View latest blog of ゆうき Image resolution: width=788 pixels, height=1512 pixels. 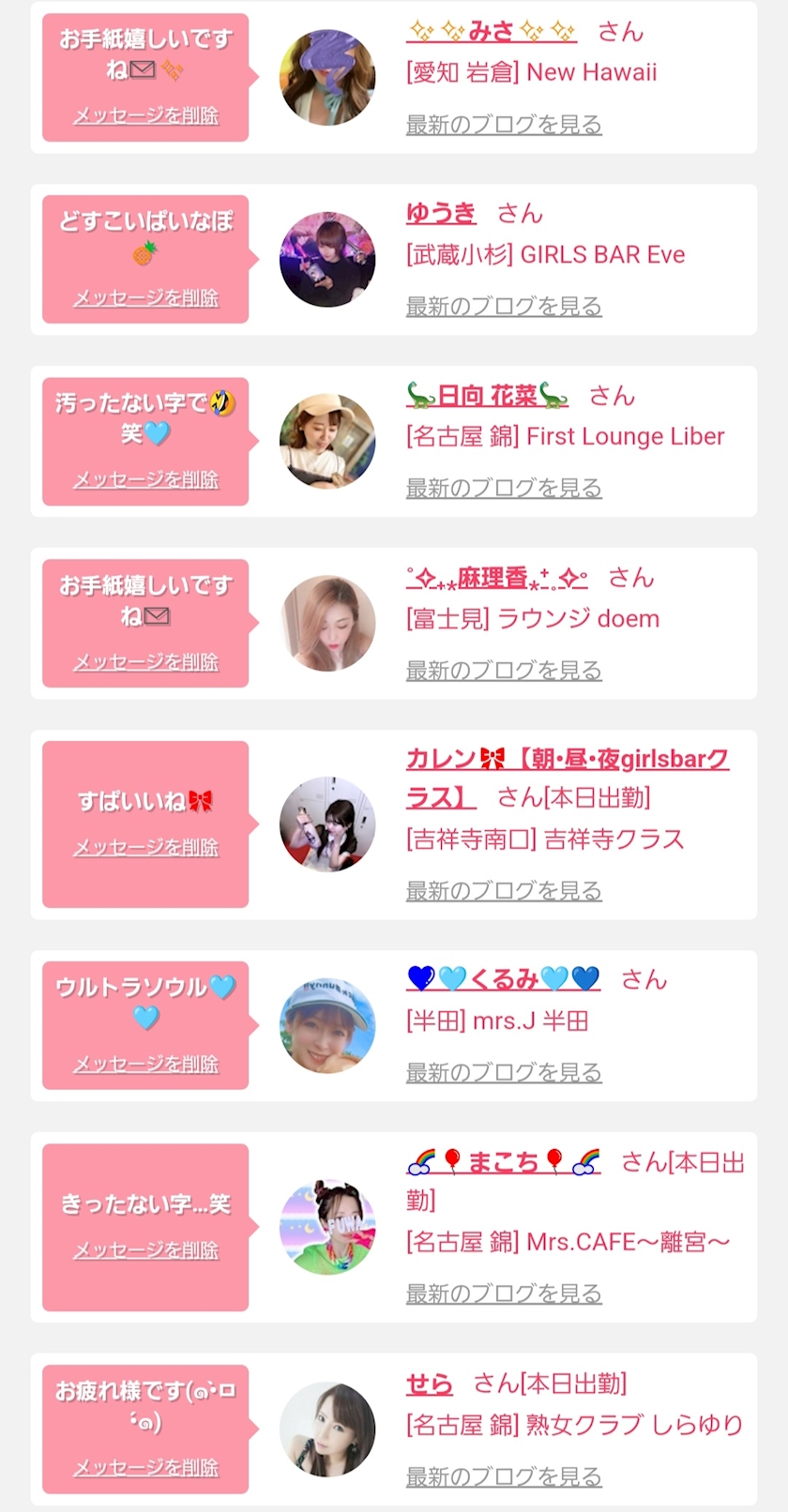point(504,306)
